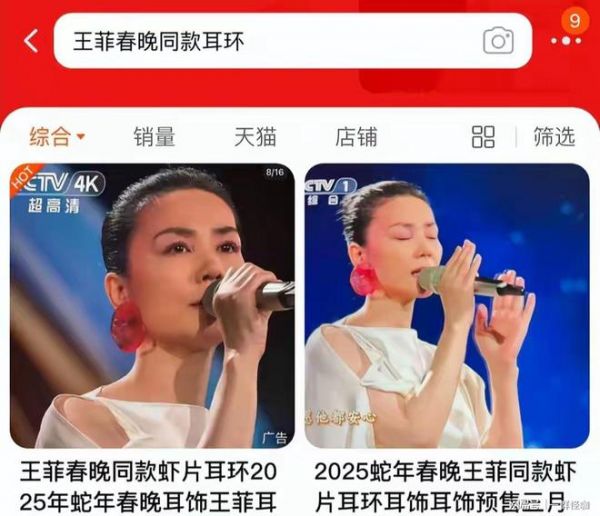Screen dimensions: 600x516
Task: Open the 筛选 filter panel
Action: (553, 137)
